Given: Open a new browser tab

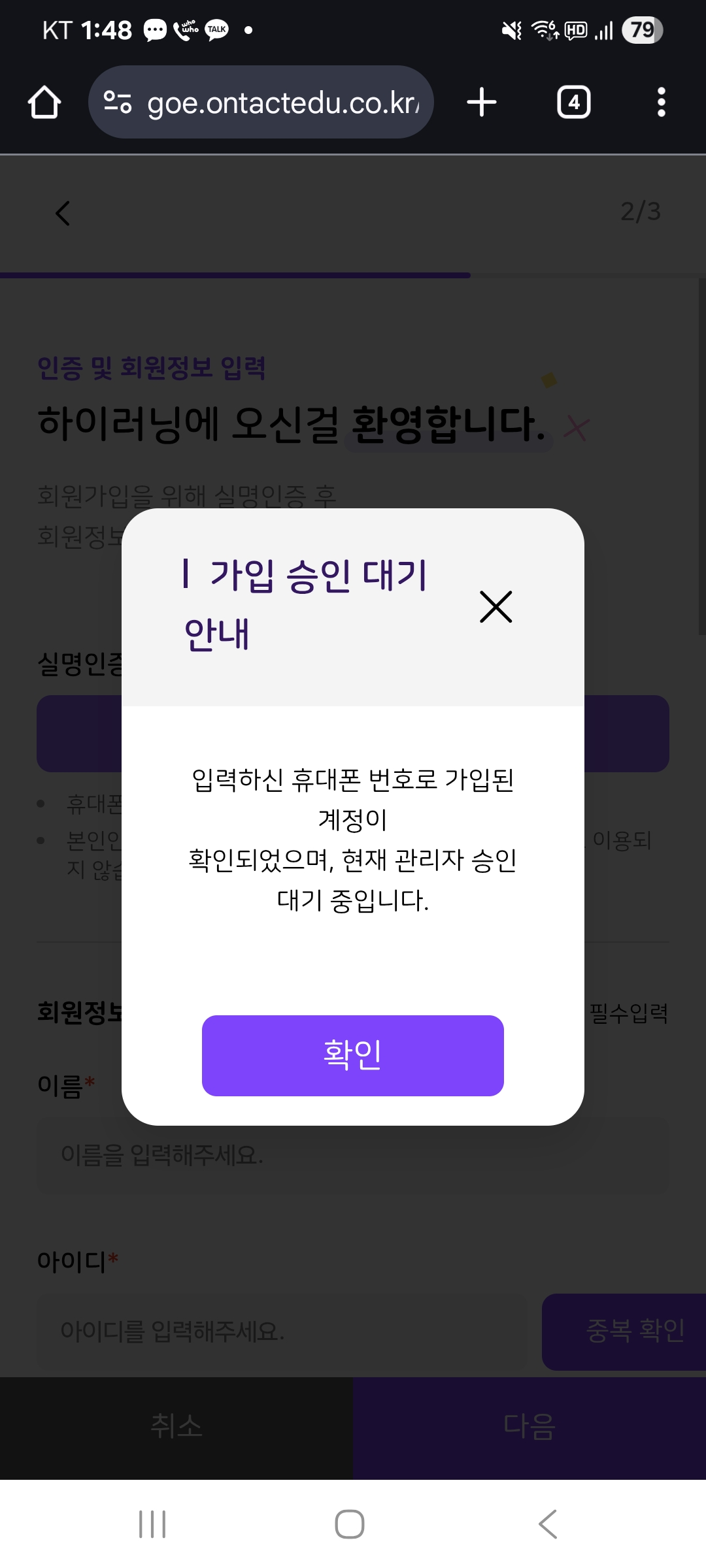Looking at the screenshot, I should click(482, 103).
